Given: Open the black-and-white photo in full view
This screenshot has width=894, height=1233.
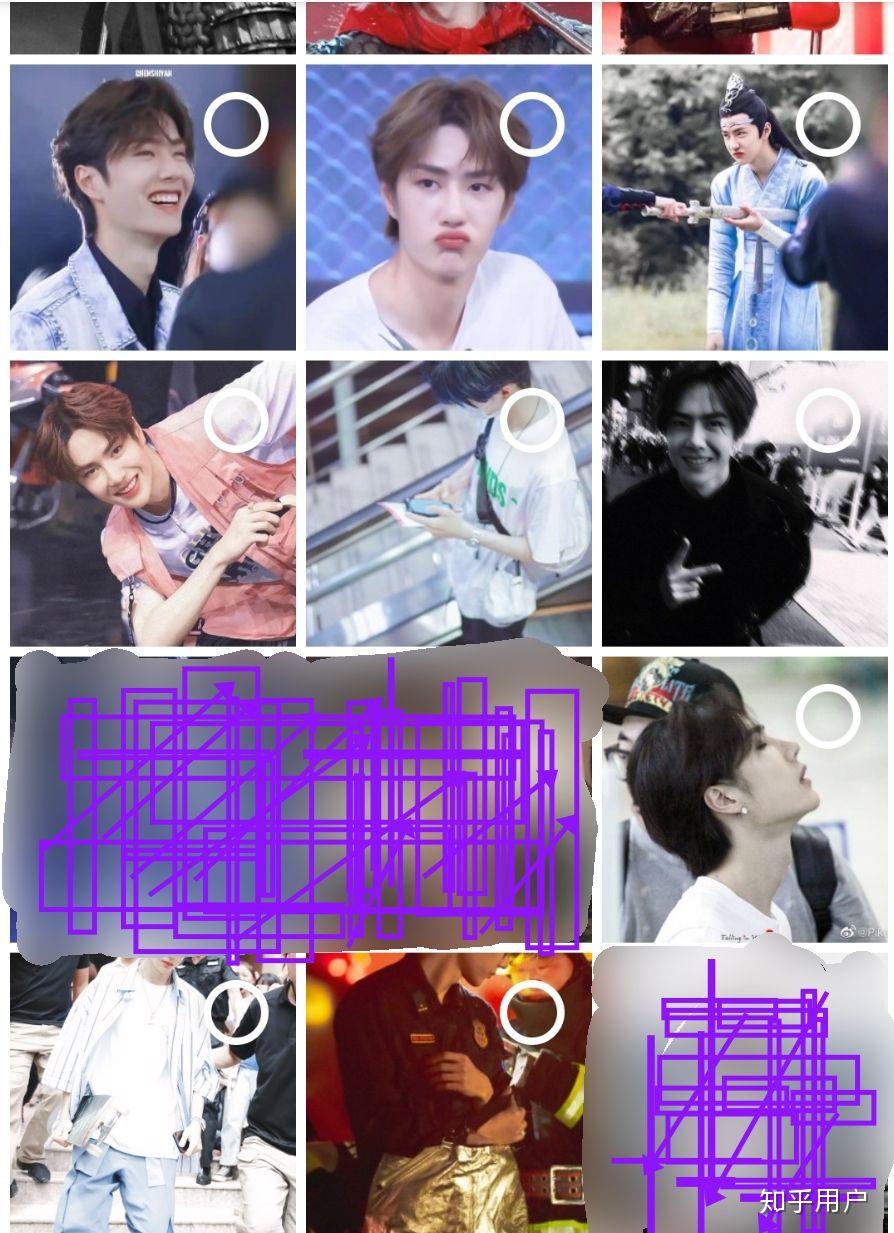Looking at the screenshot, I should [720, 540].
